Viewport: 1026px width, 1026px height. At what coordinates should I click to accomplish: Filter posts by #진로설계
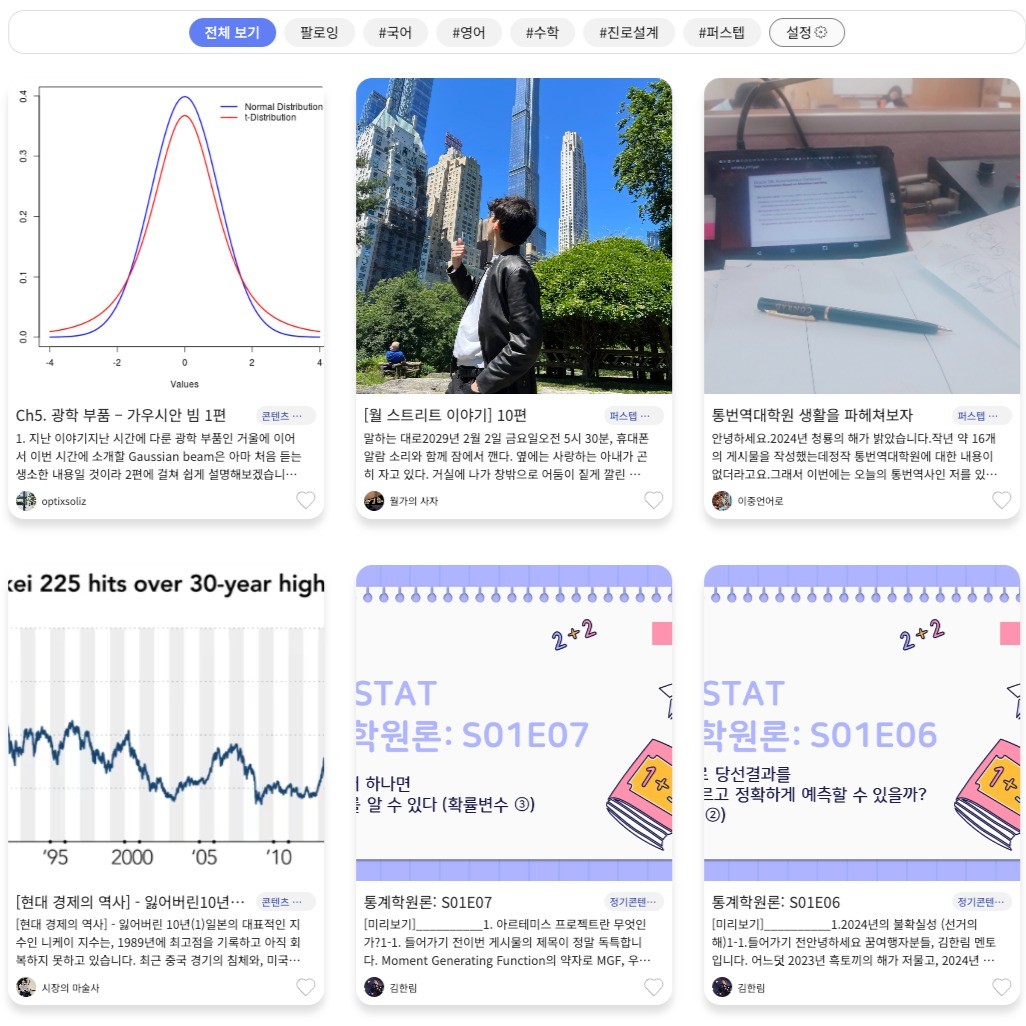click(x=629, y=33)
